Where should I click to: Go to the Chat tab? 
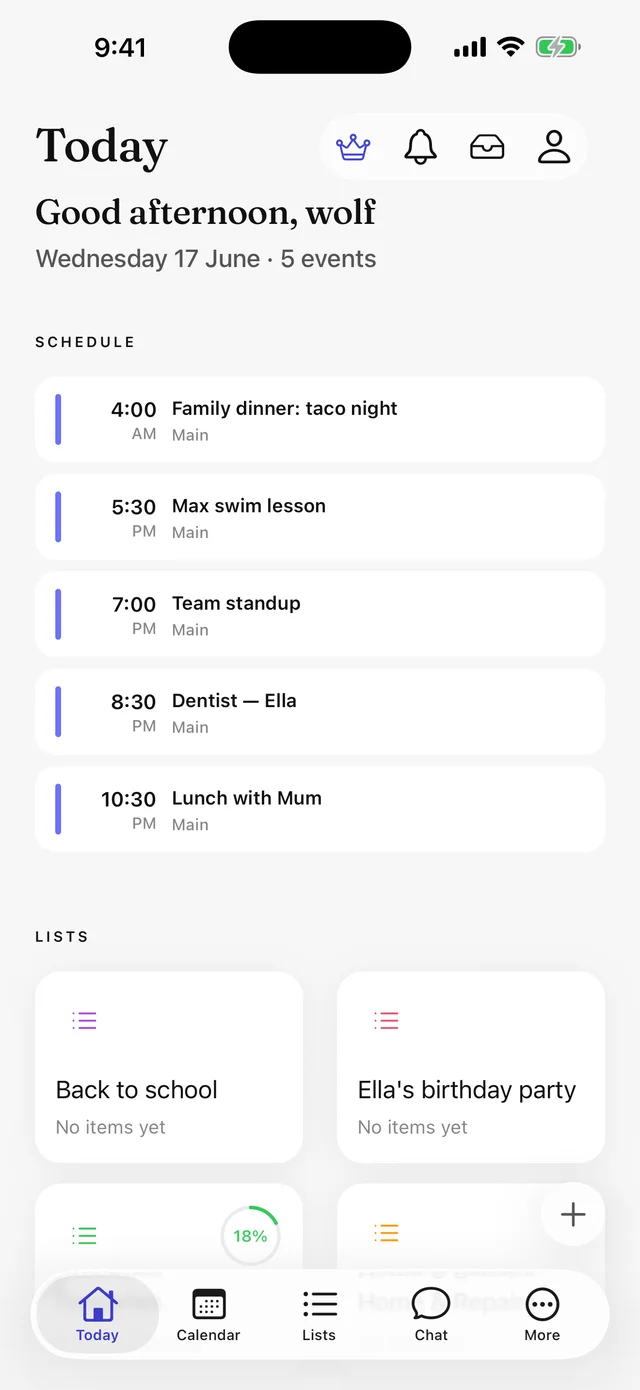coord(431,1314)
